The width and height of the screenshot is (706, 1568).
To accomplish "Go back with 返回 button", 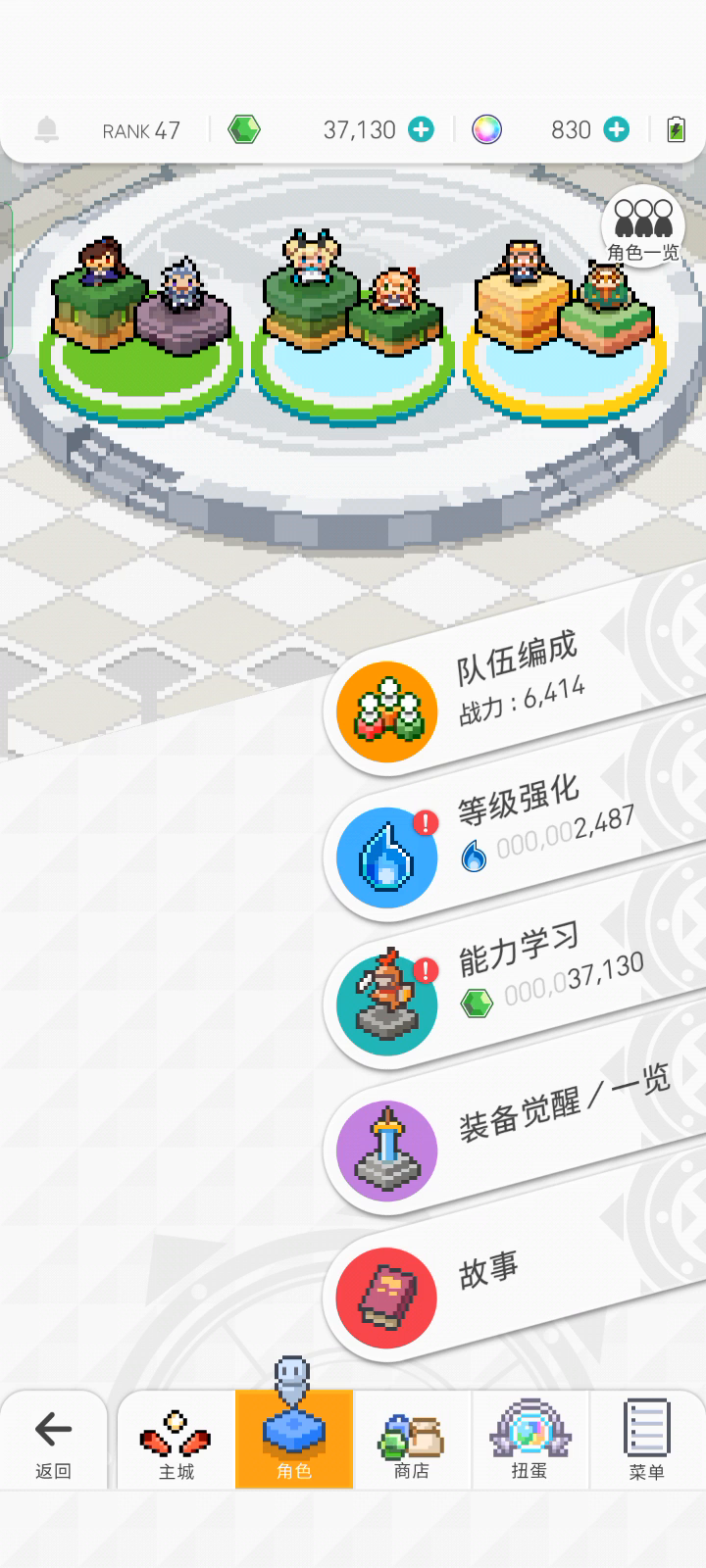I will coord(53,1441).
